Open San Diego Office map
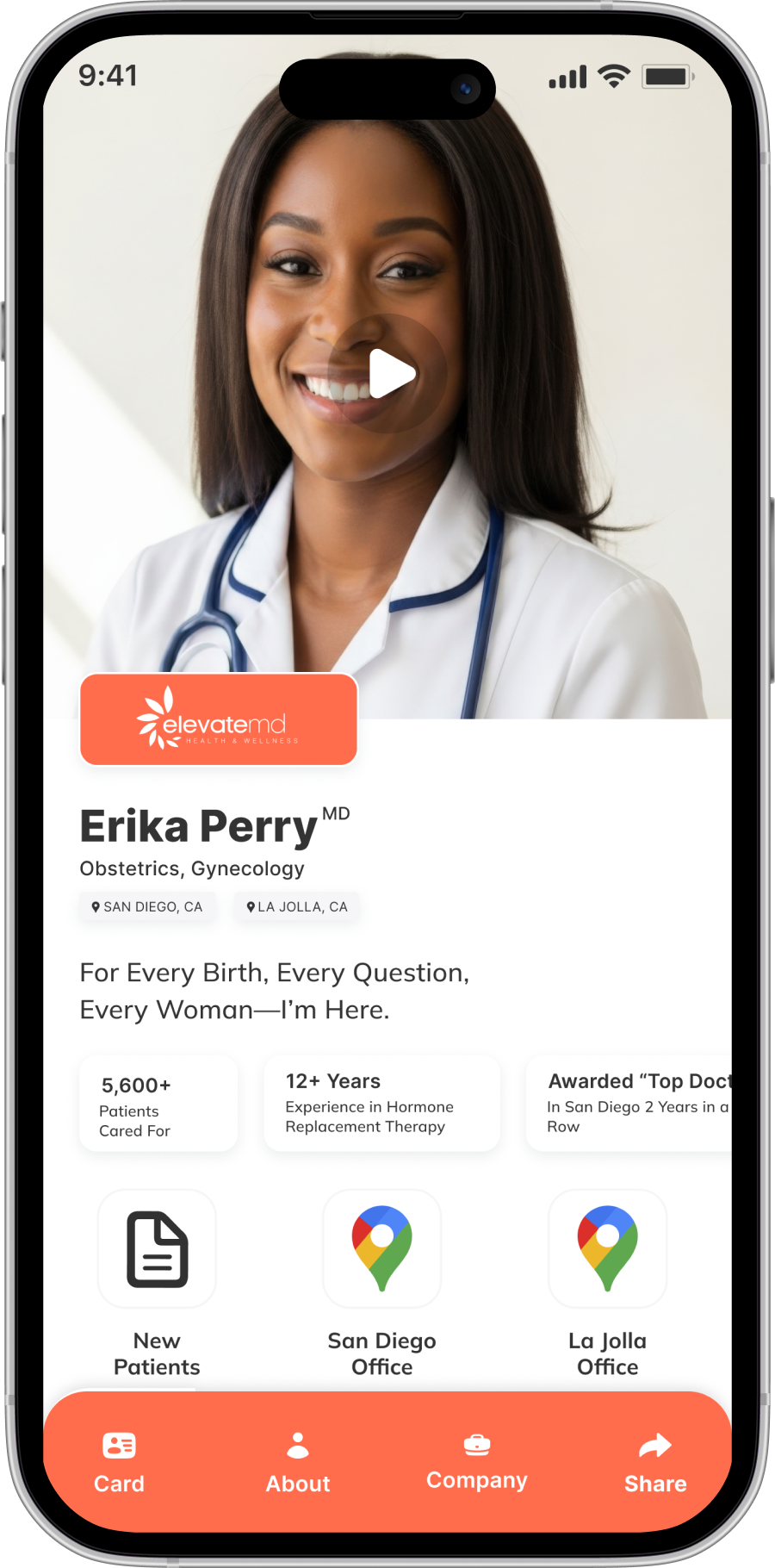This screenshot has width=775, height=1568. pos(381,1249)
